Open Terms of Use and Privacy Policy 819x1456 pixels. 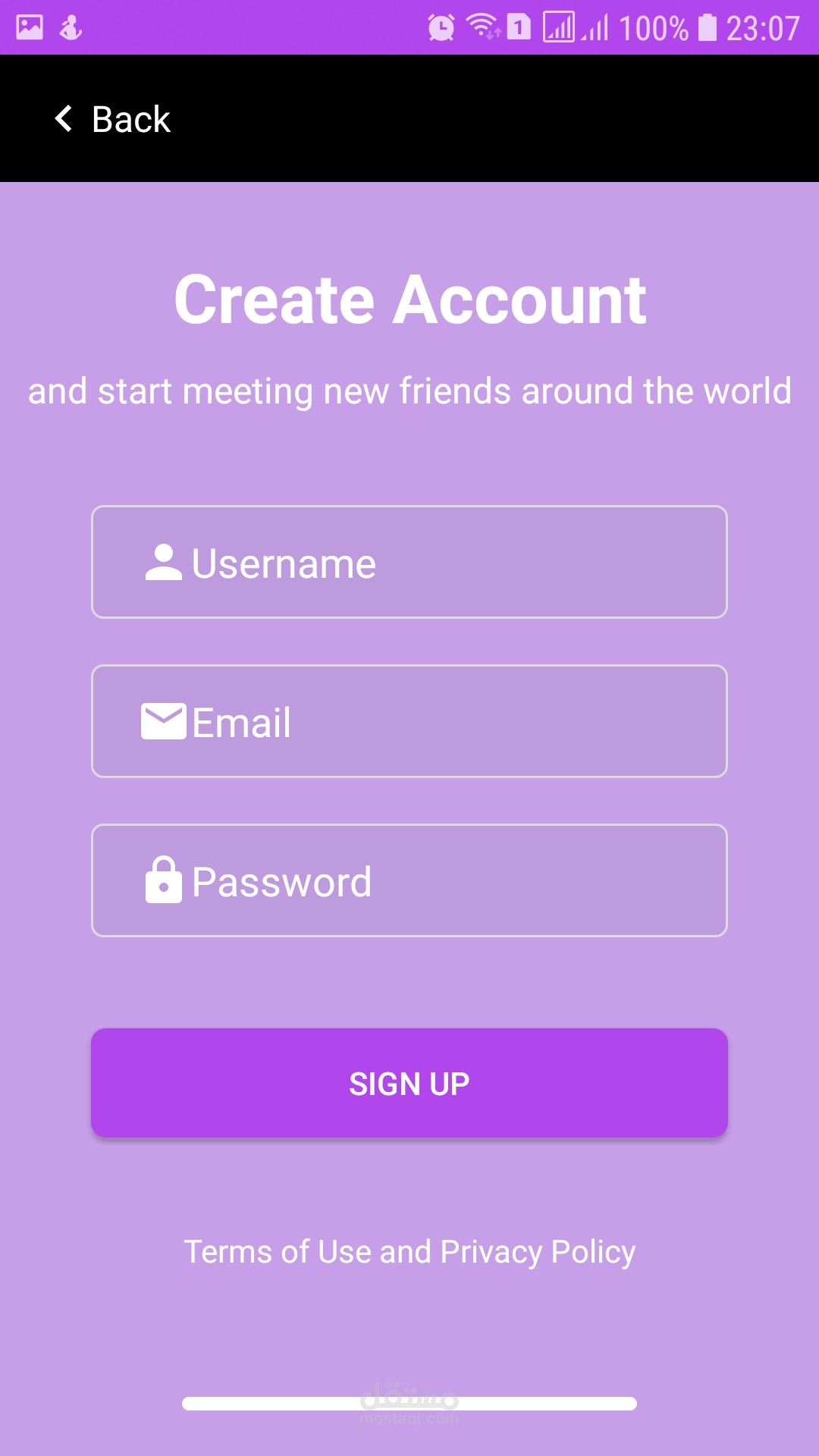pyautogui.click(x=409, y=1252)
